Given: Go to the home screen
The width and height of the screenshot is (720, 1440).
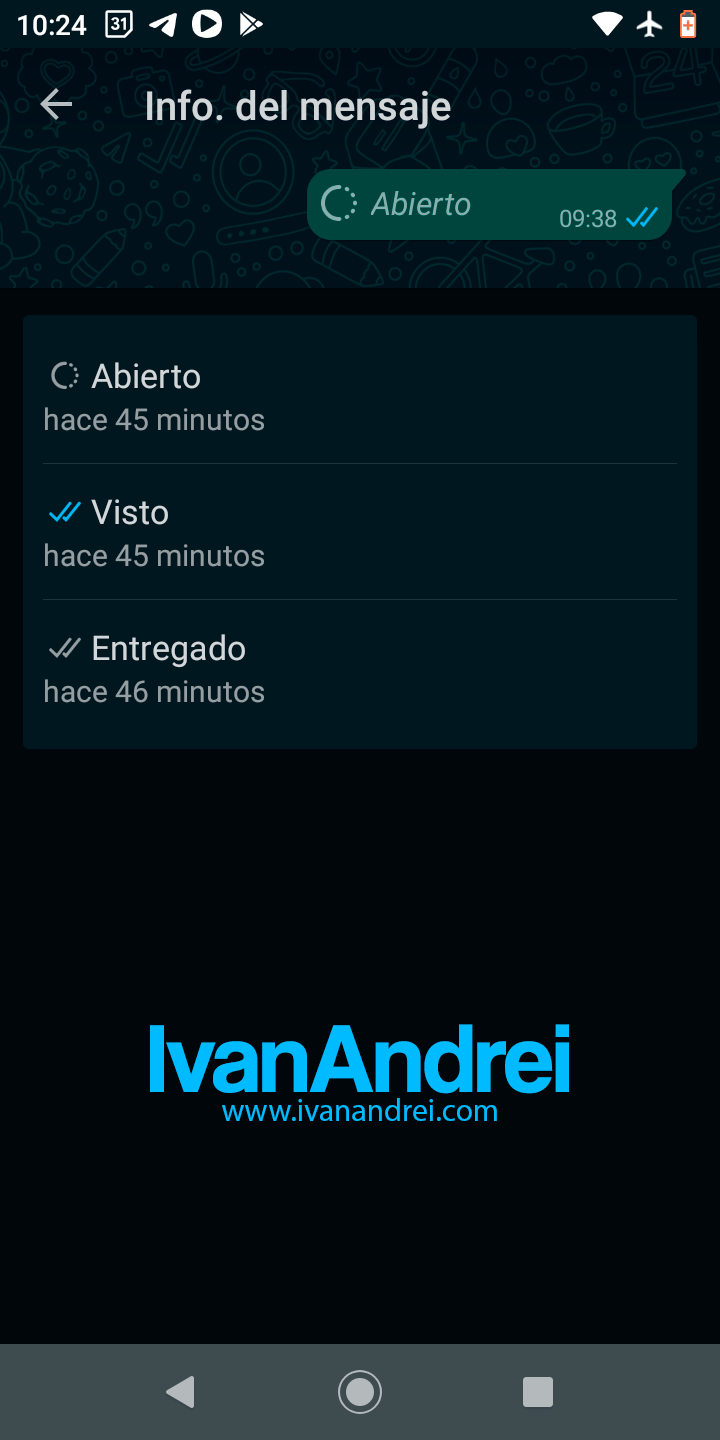Looking at the screenshot, I should (360, 1392).
